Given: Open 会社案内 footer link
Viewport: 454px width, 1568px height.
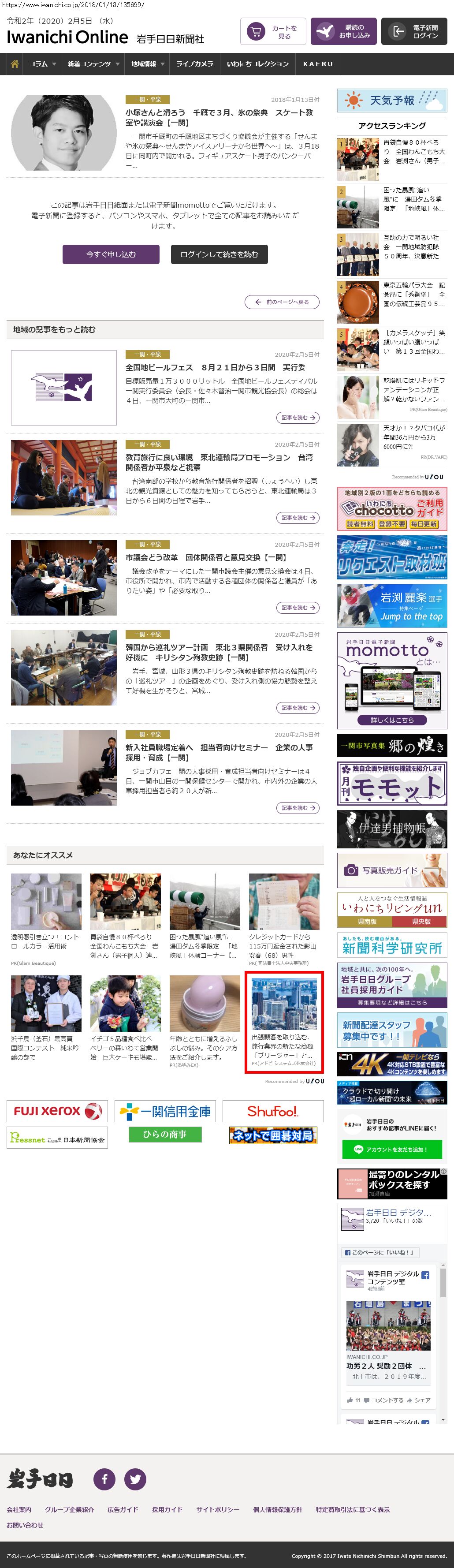Looking at the screenshot, I should [19, 1509].
